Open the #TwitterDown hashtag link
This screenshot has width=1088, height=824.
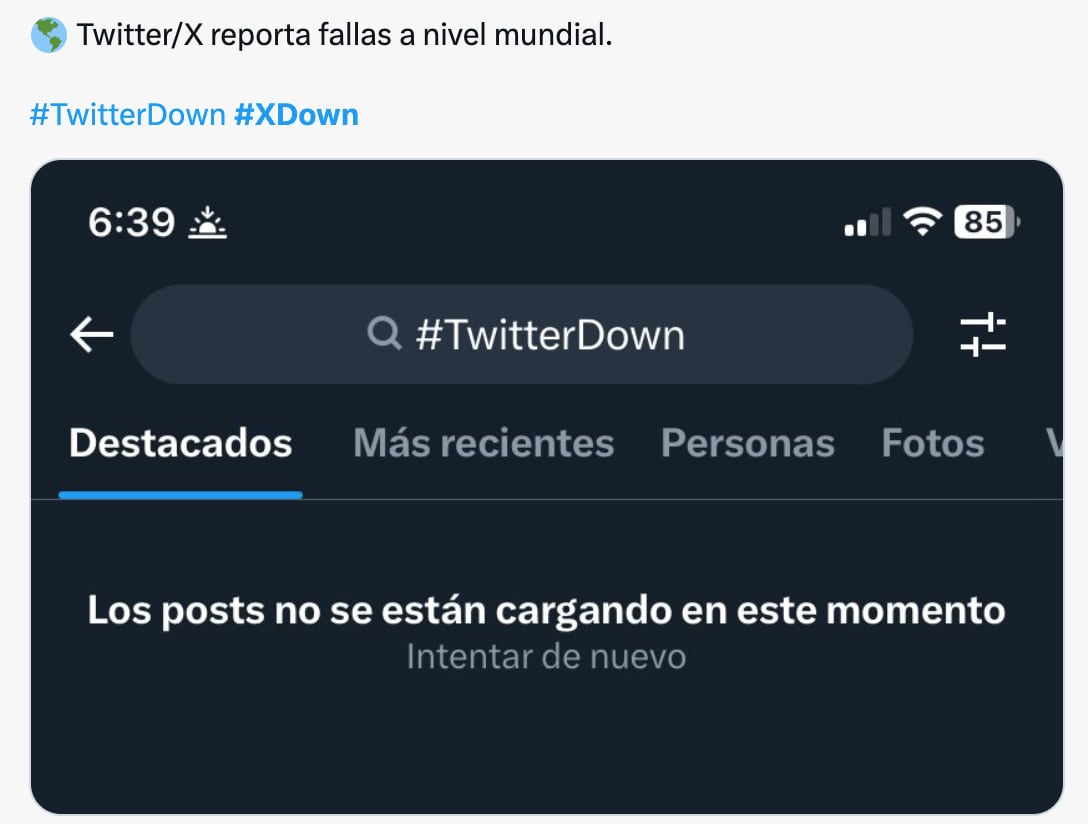pos(128,115)
